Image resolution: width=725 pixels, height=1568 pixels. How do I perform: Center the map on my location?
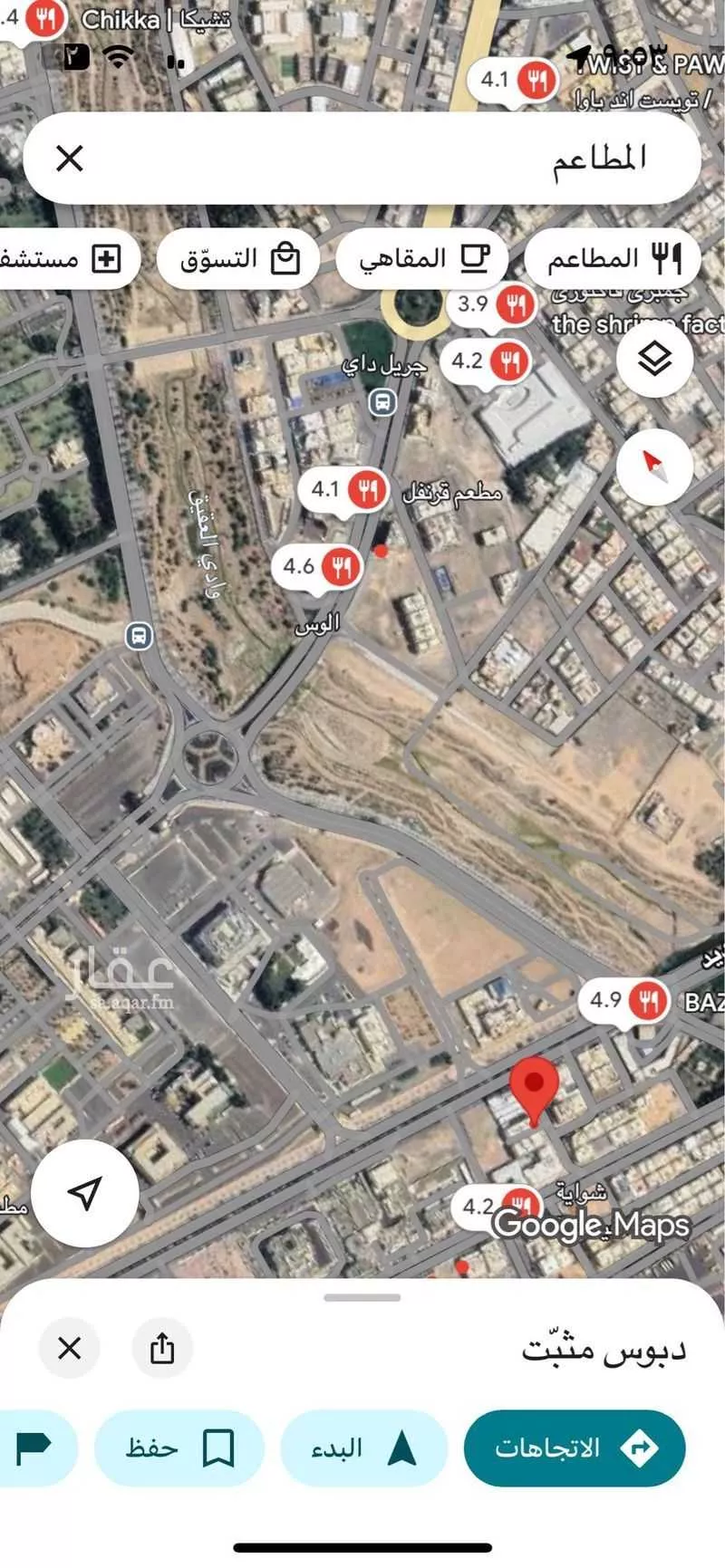85,1193
